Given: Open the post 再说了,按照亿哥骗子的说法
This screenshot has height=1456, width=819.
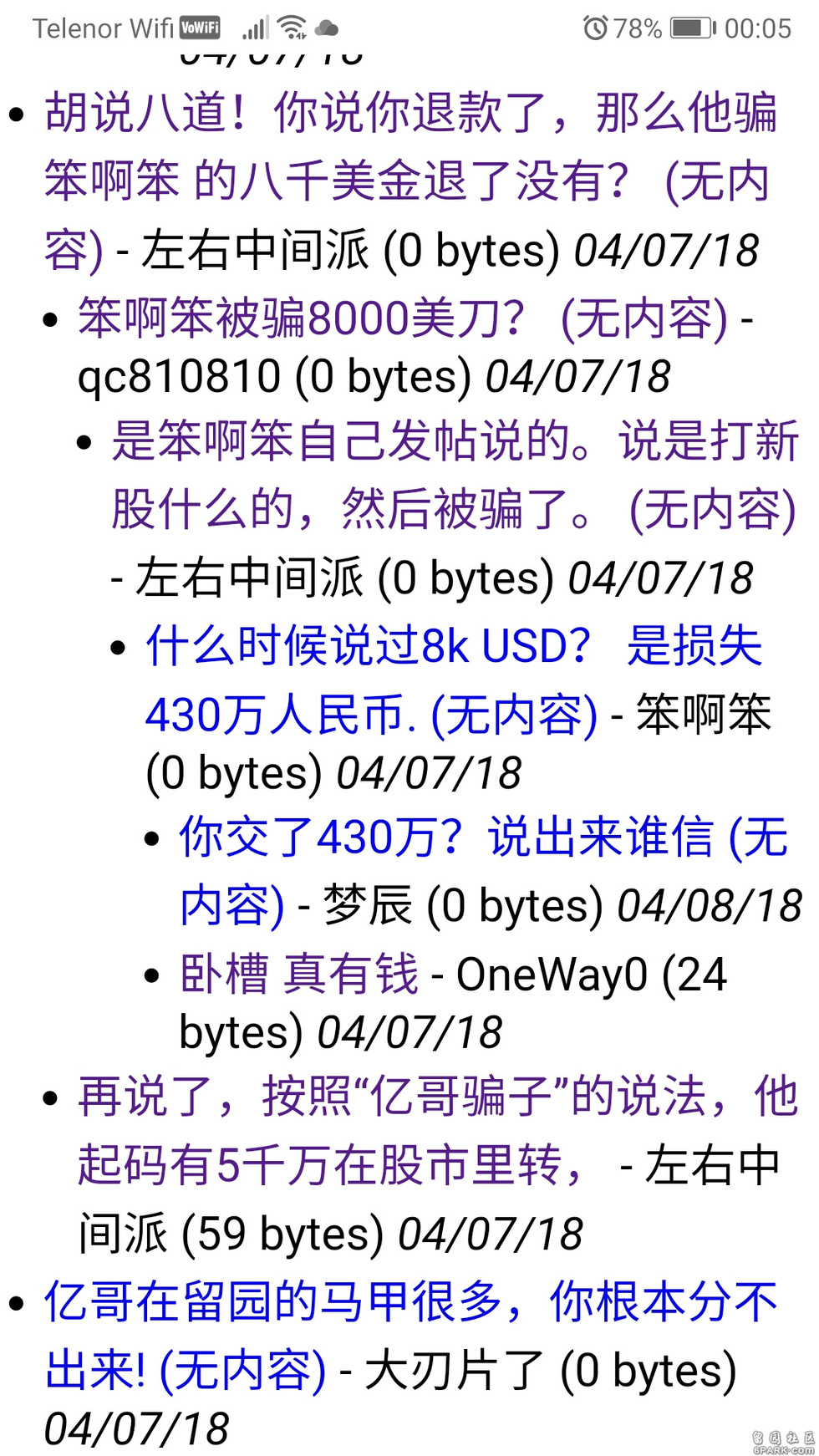Looking at the screenshot, I should point(438,1130).
